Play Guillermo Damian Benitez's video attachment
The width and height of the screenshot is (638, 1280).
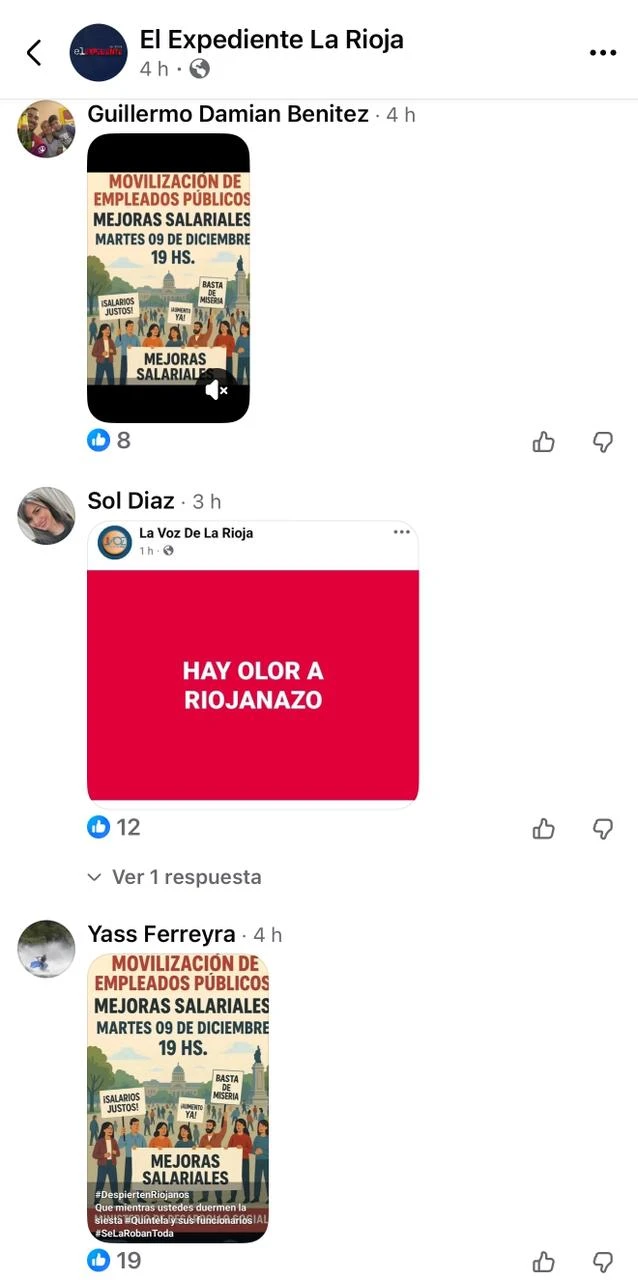(168, 270)
